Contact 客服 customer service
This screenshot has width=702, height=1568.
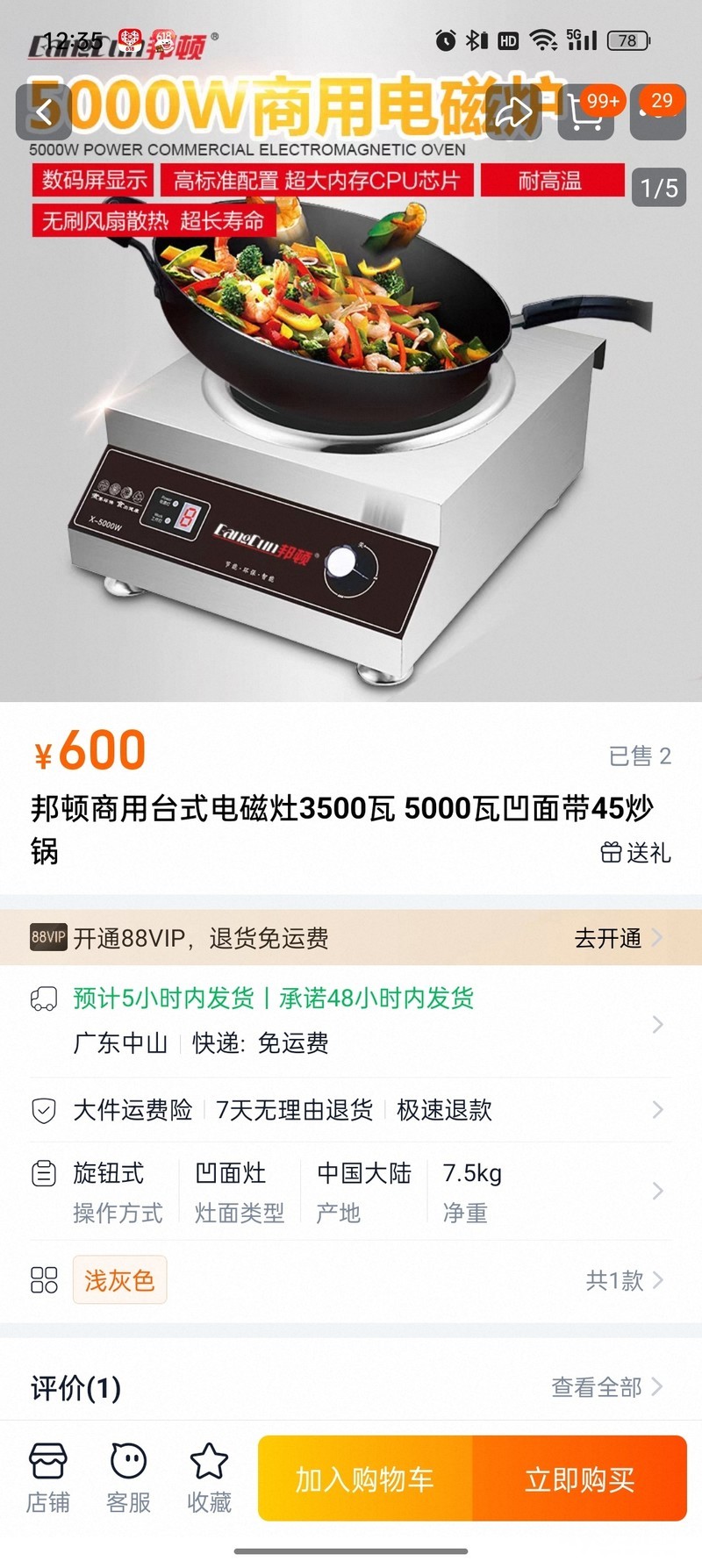(x=128, y=1478)
